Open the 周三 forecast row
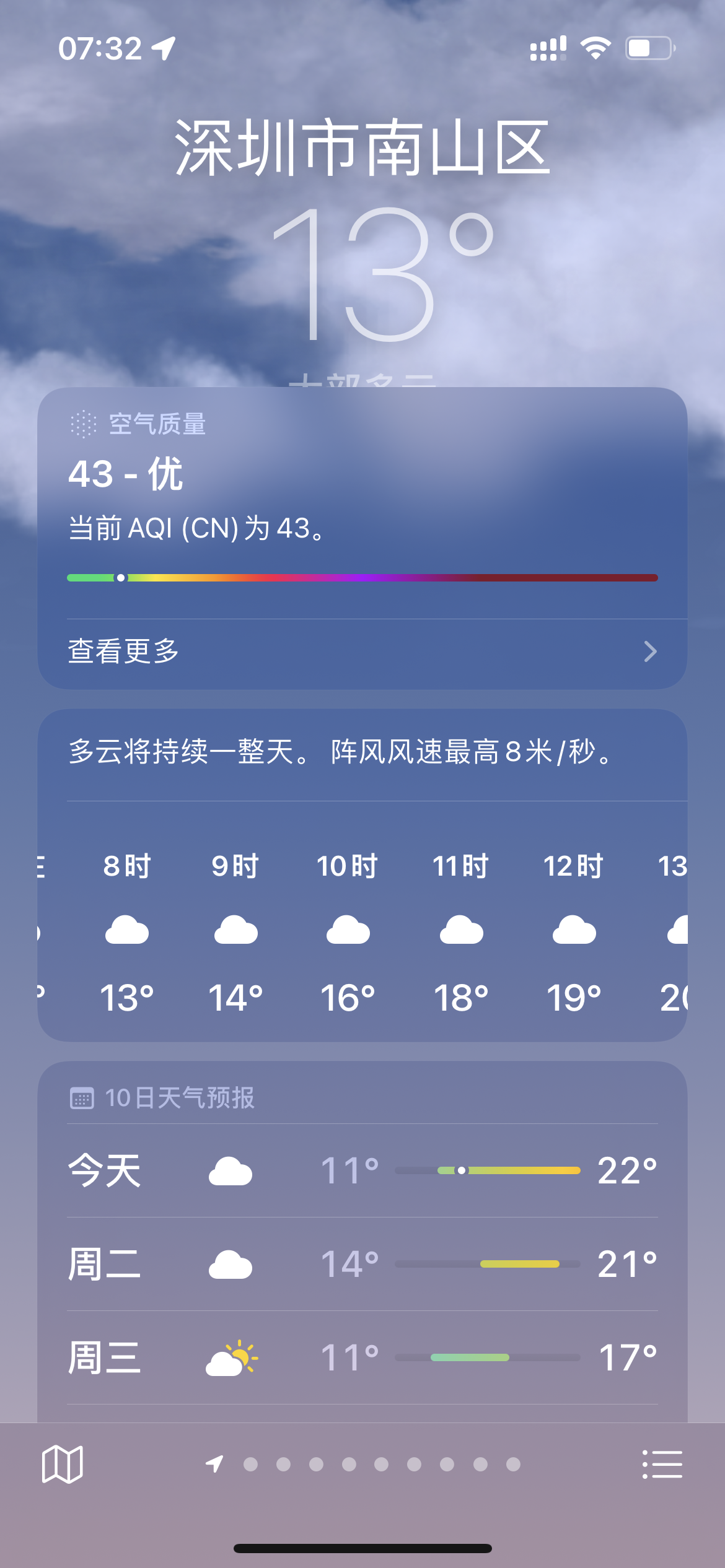725x1568 pixels. 362,1357
